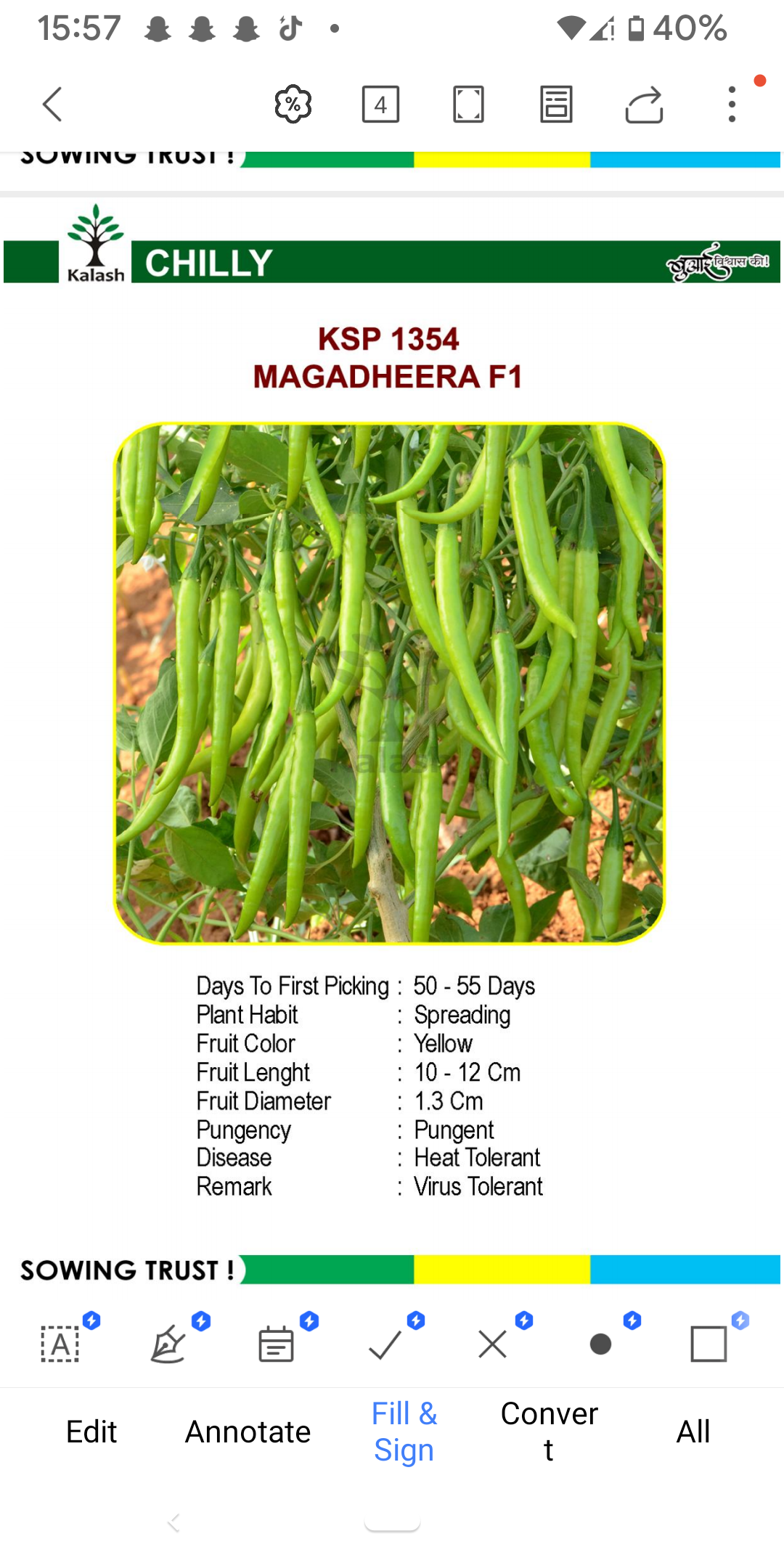Switch to the Convert tab

pos(550,1432)
